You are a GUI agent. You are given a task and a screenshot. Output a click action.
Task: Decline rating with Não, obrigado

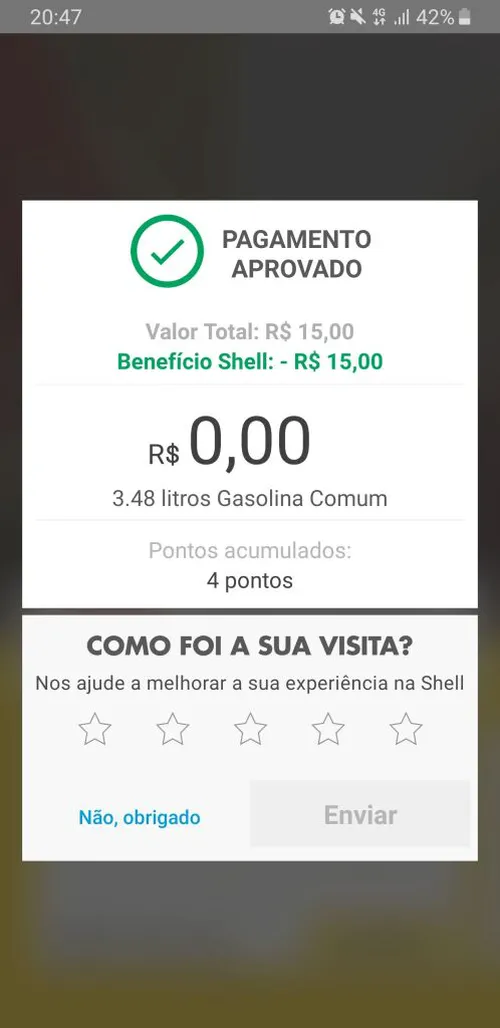coord(140,818)
